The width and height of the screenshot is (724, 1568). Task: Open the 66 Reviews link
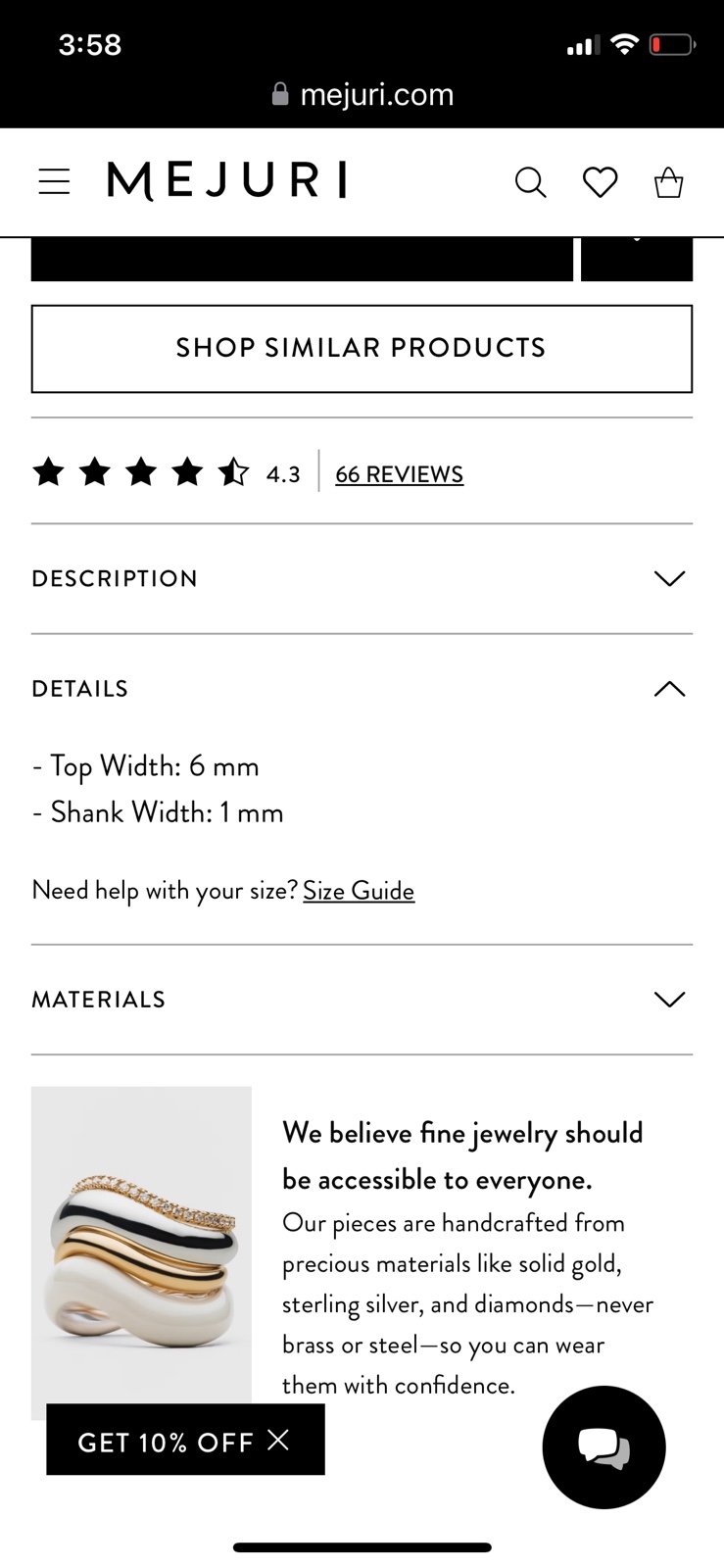tap(399, 474)
